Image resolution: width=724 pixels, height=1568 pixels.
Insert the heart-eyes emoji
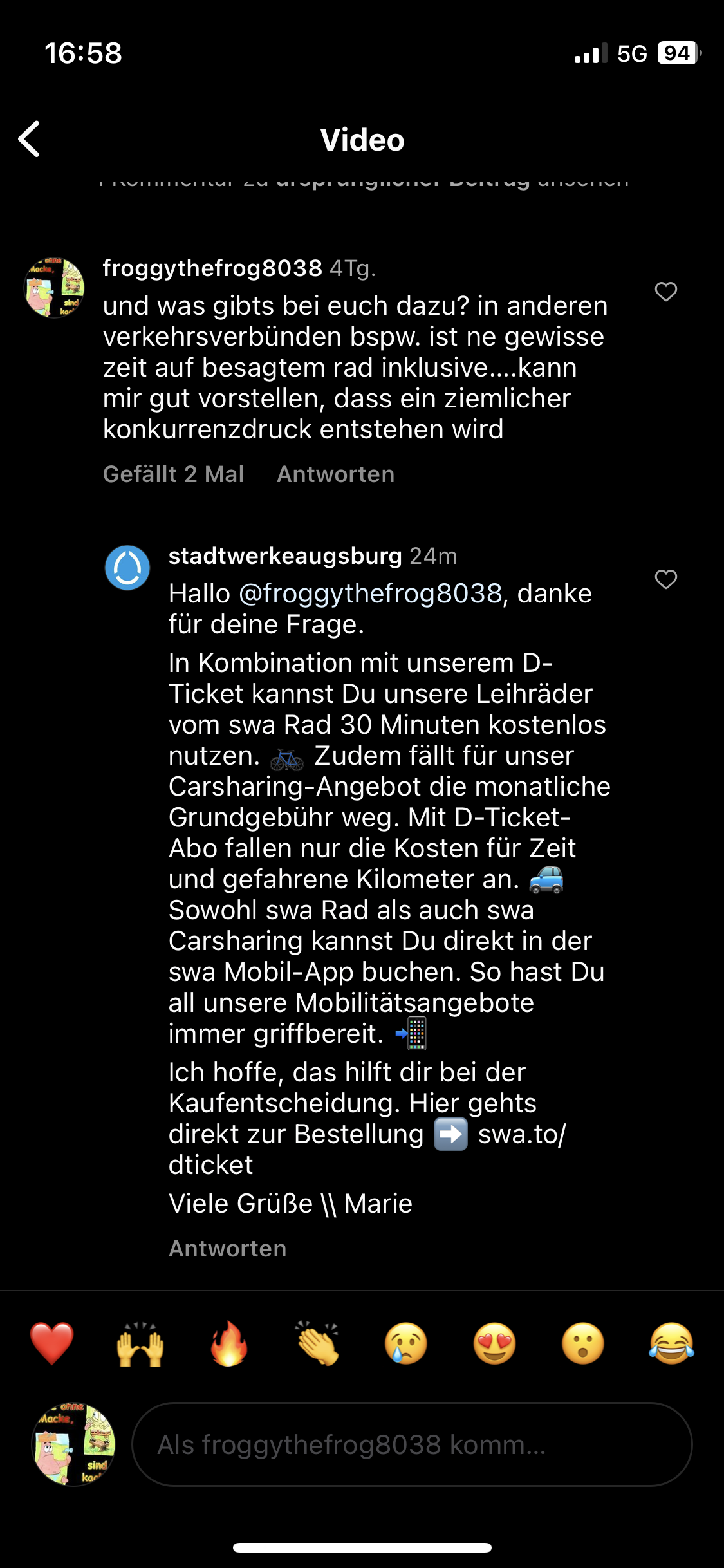494,1344
